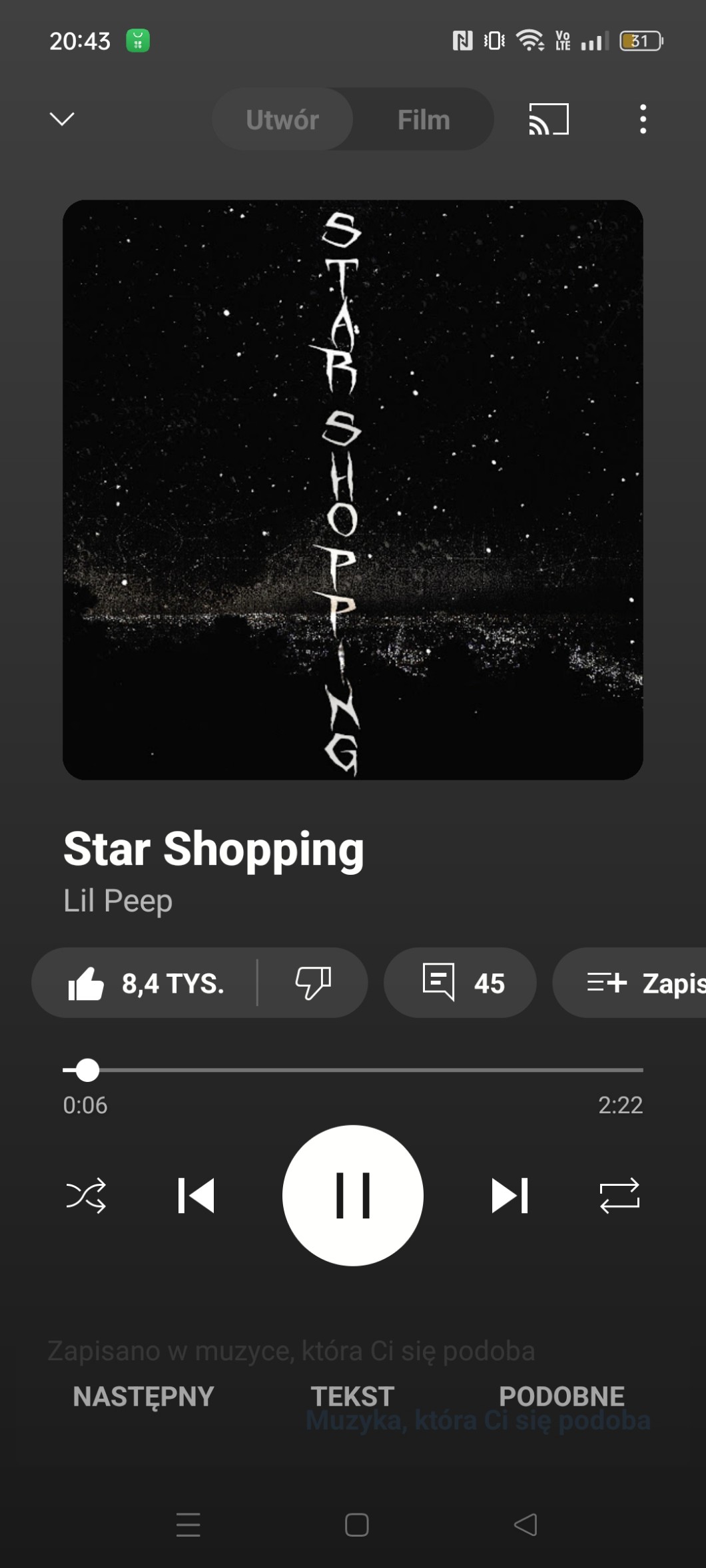Open the cast to device option
This screenshot has width=706, height=1568.
[548, 119]
